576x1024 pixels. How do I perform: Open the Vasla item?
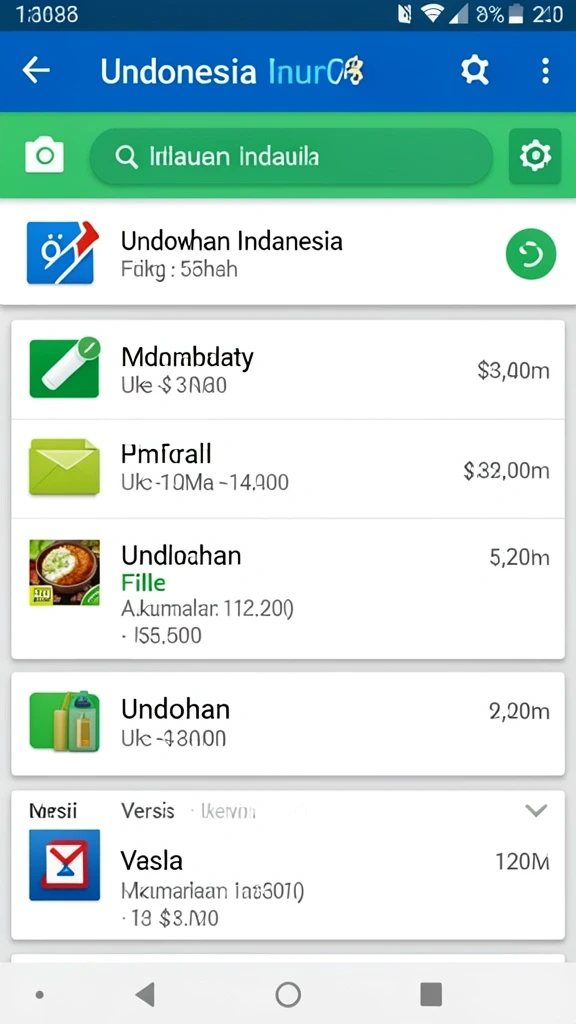288,879
